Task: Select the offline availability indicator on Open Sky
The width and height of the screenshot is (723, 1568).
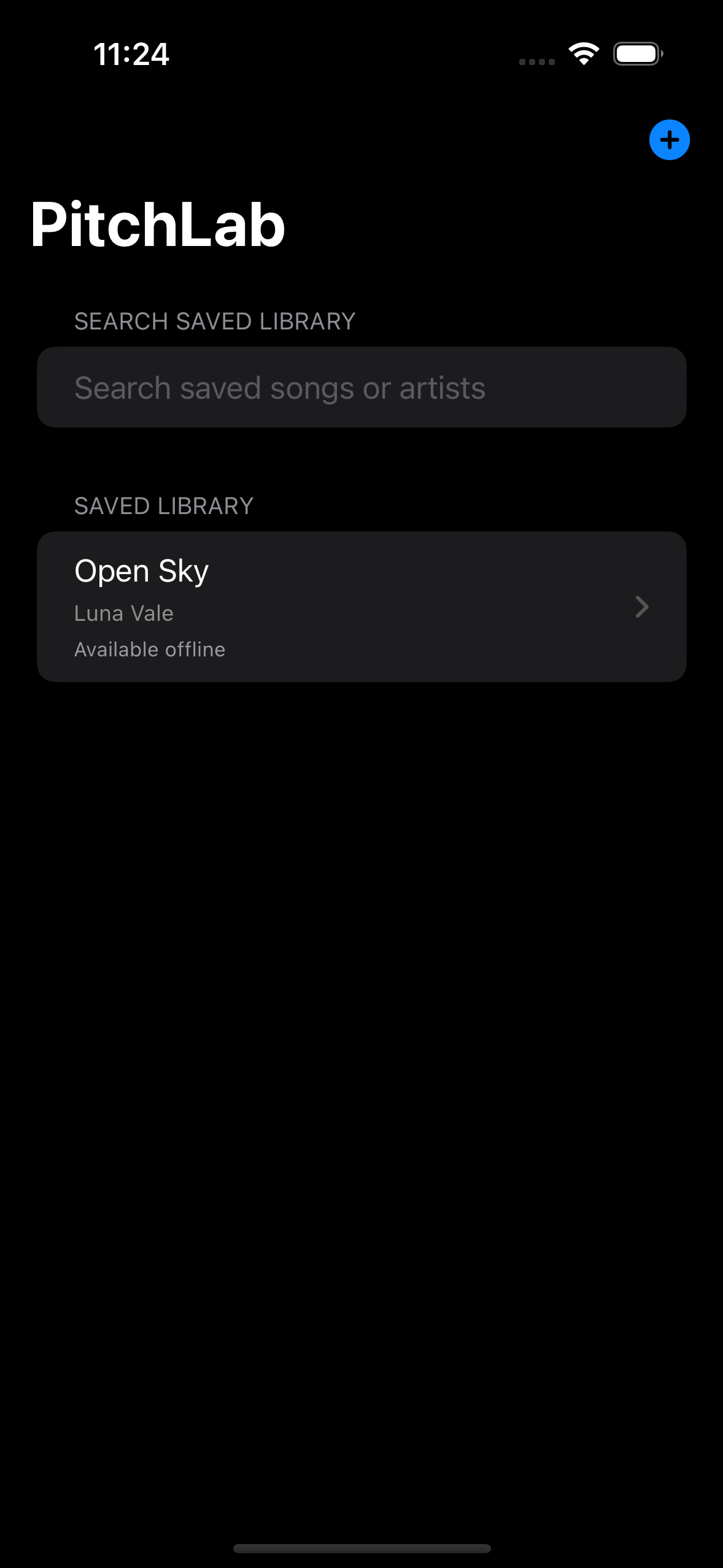Action: click(149, 648)
